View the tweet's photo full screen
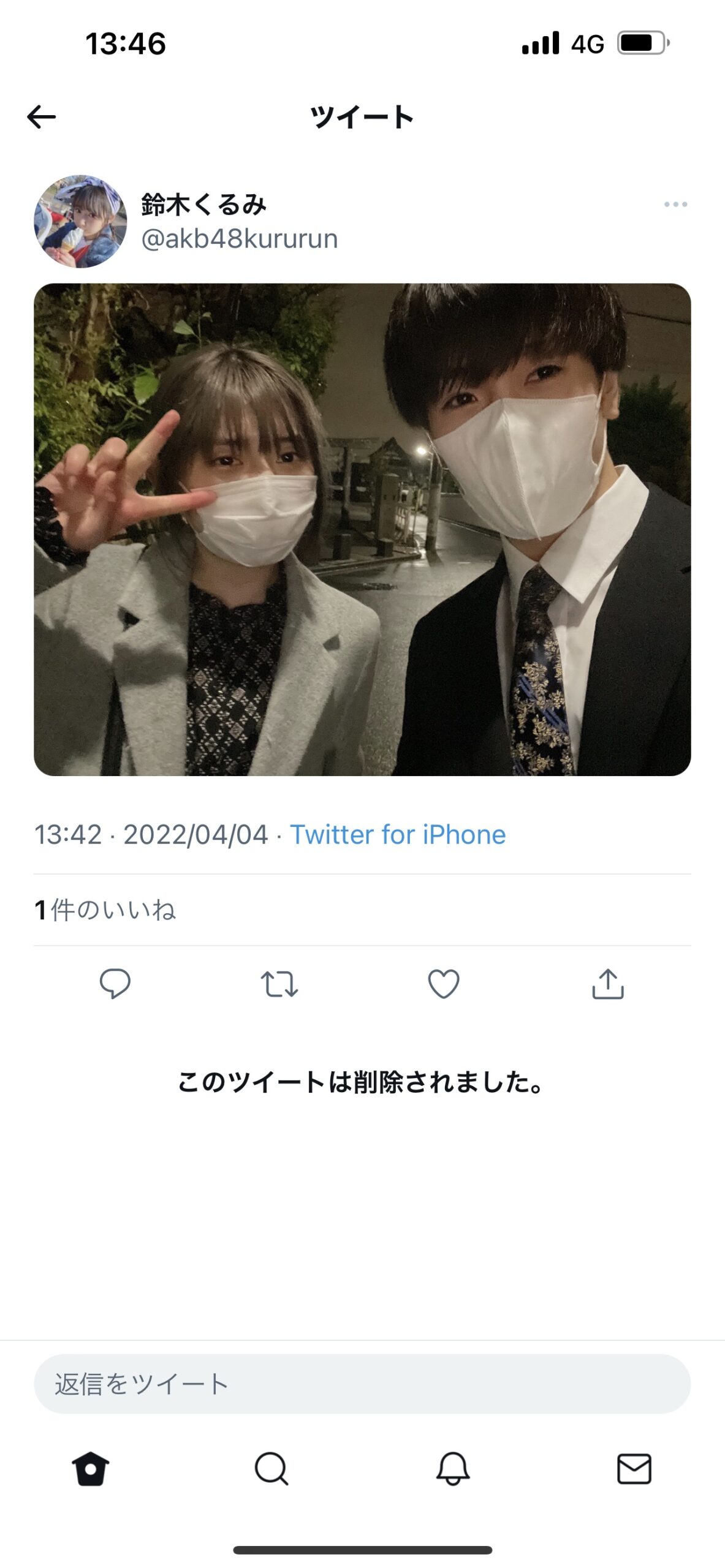The width and height of the screenshot is (725, 1568). (362, 529)
